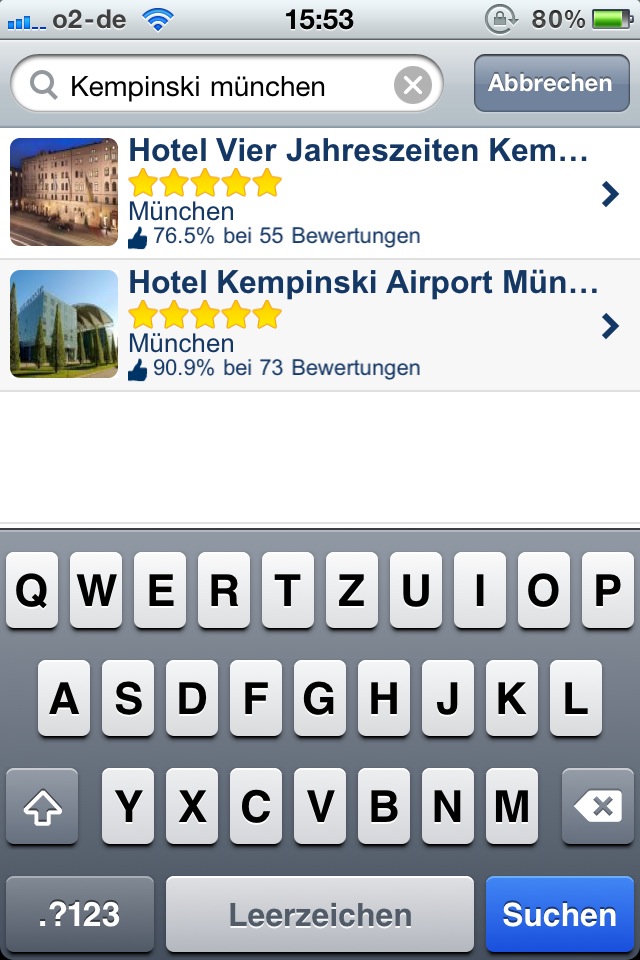This screenshot has width=640, height=960.
Task: Hit the backspace key on the keyboard
Action: tap(597, 806)
